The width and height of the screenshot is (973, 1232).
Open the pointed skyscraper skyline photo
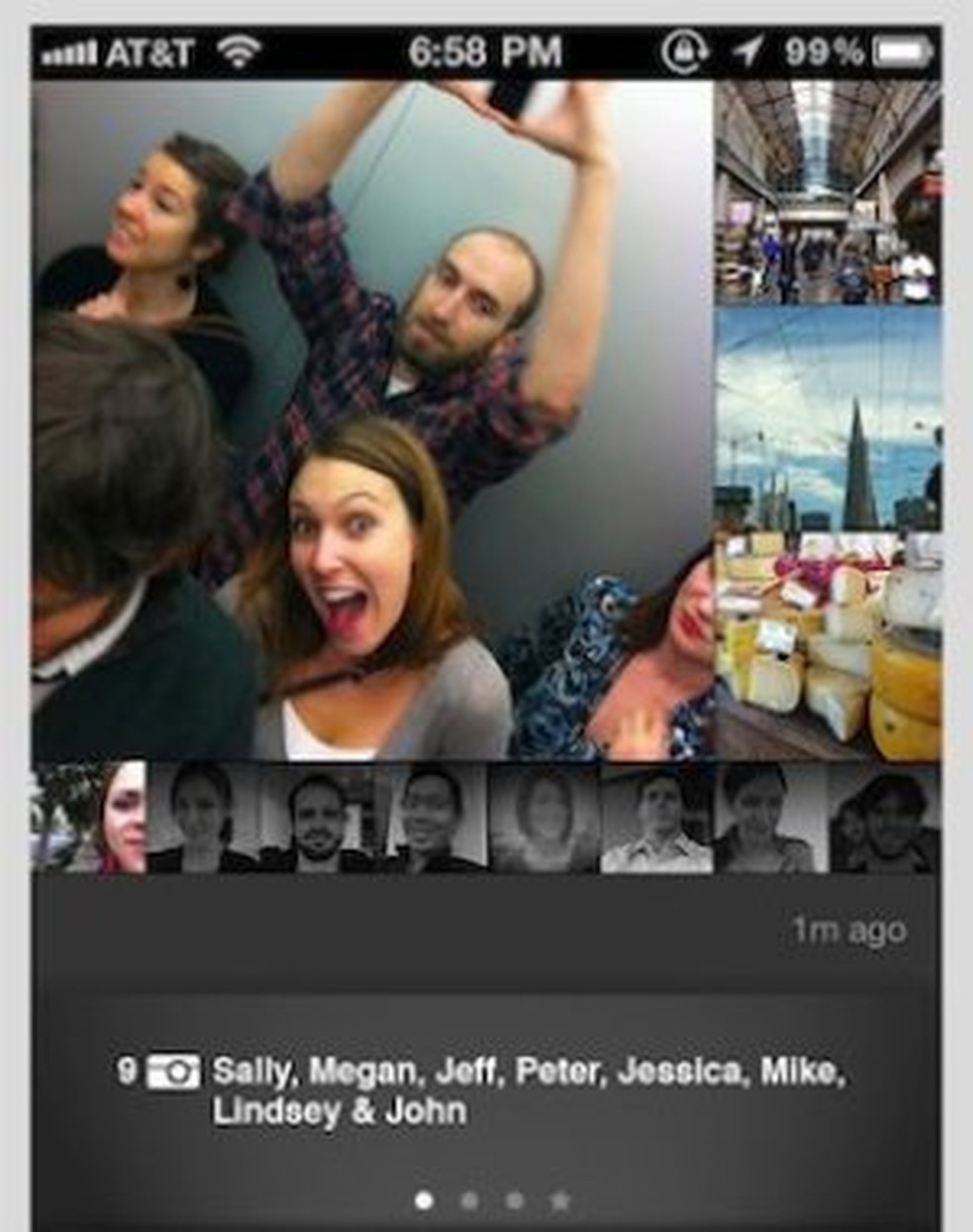[828, 418]
